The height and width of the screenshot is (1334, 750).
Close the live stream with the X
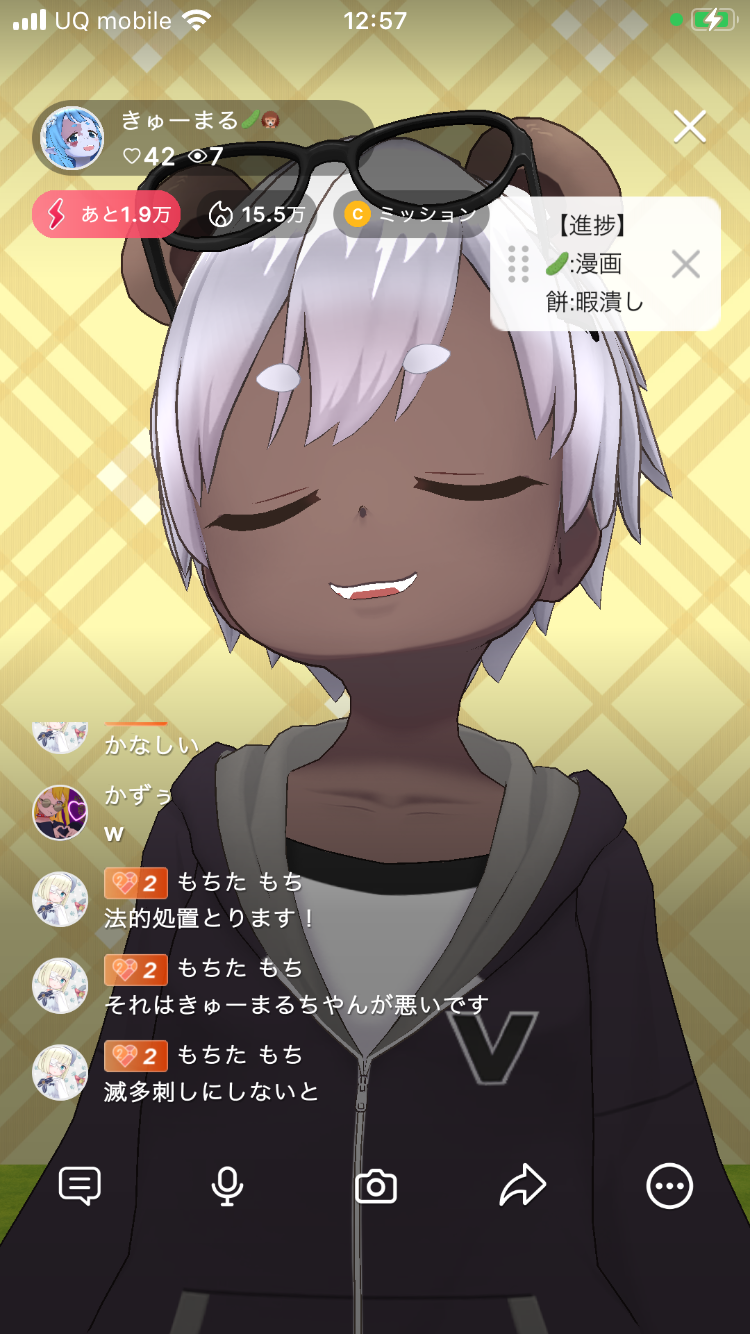(x=690, y=127)
